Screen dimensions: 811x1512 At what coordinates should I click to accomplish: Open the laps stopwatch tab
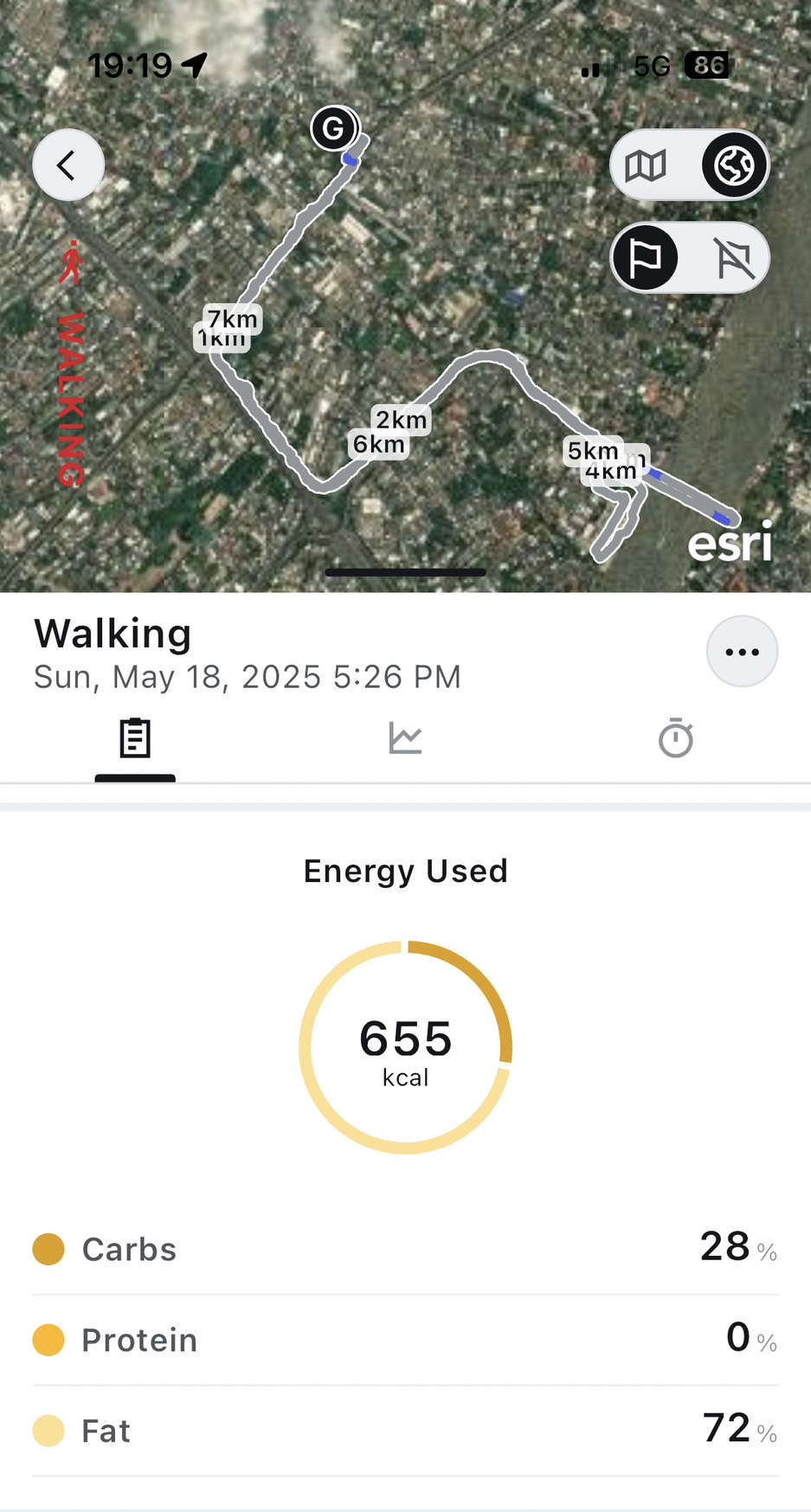coord(675,739)
